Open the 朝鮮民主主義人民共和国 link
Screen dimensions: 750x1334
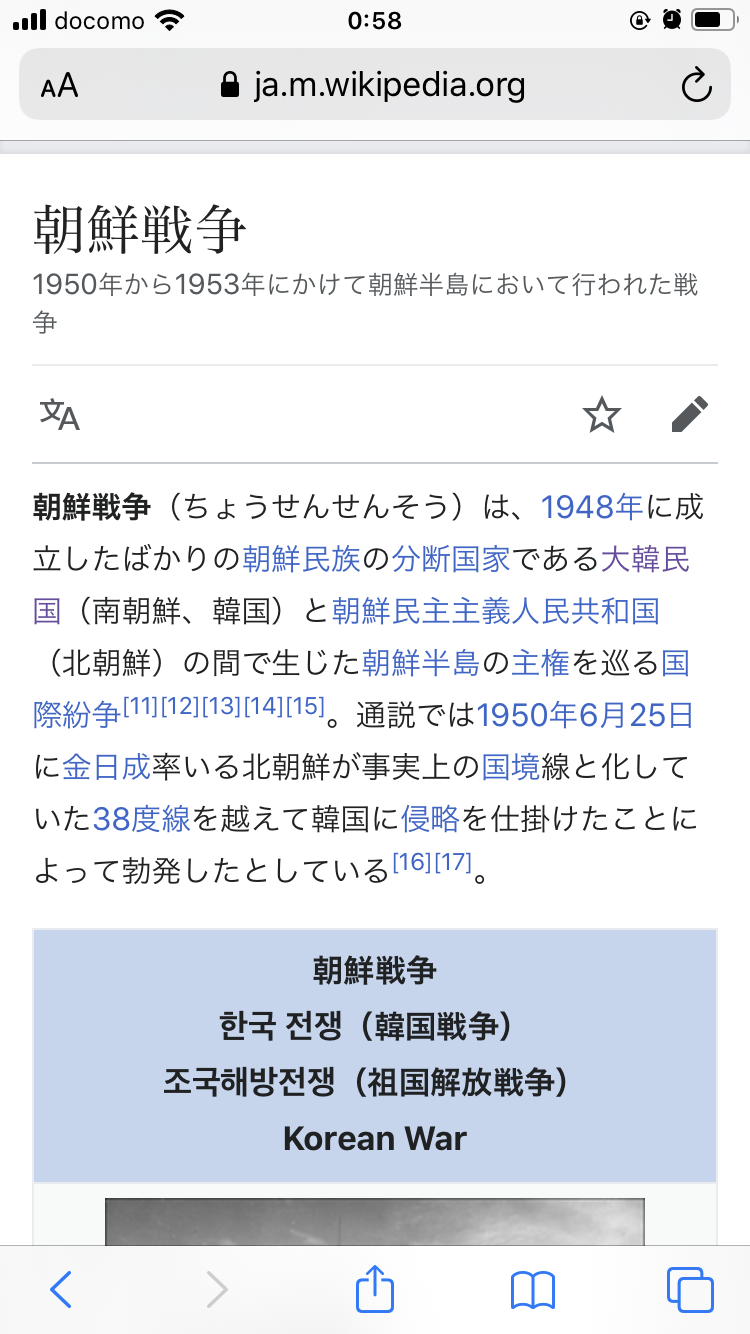pyautogui.click(x=496, y=611)
